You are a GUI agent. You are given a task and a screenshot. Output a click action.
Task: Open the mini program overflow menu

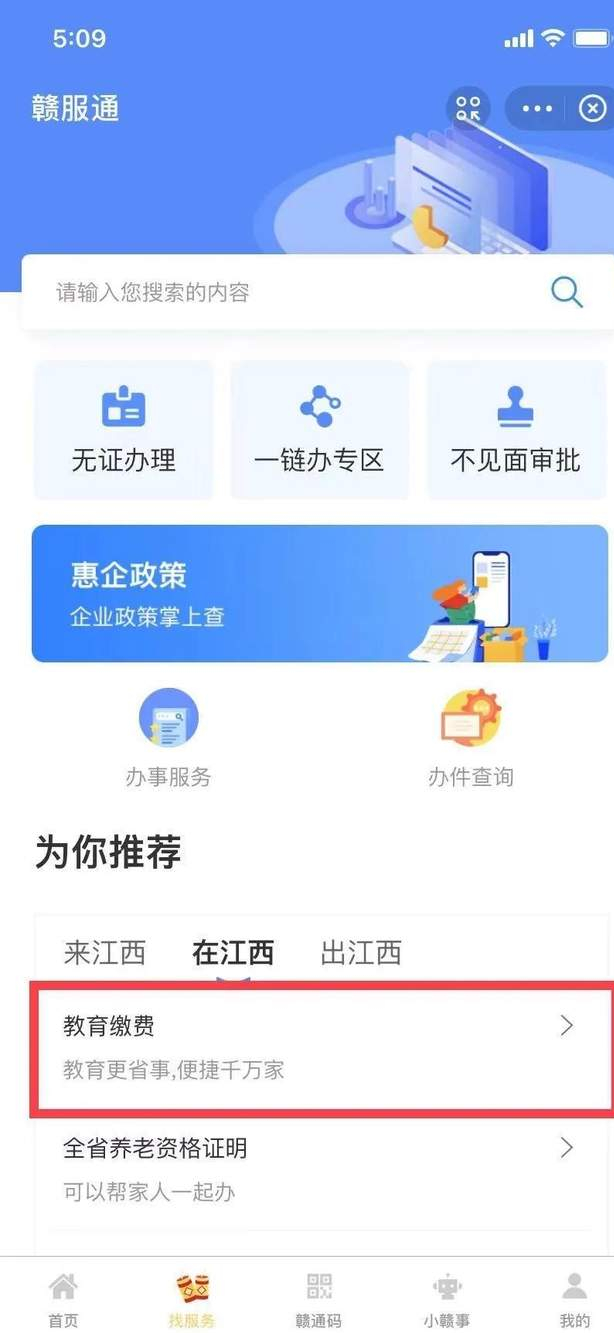coord(537,108)
